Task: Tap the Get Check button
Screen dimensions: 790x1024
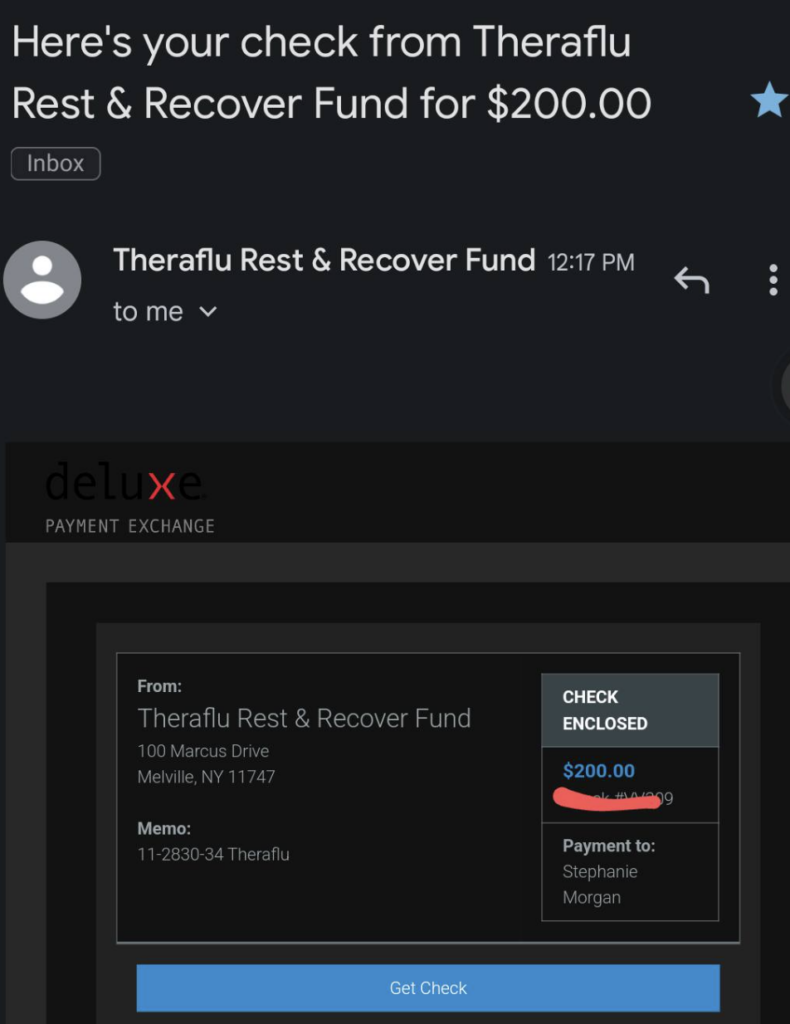Action: tap(428, 988)
